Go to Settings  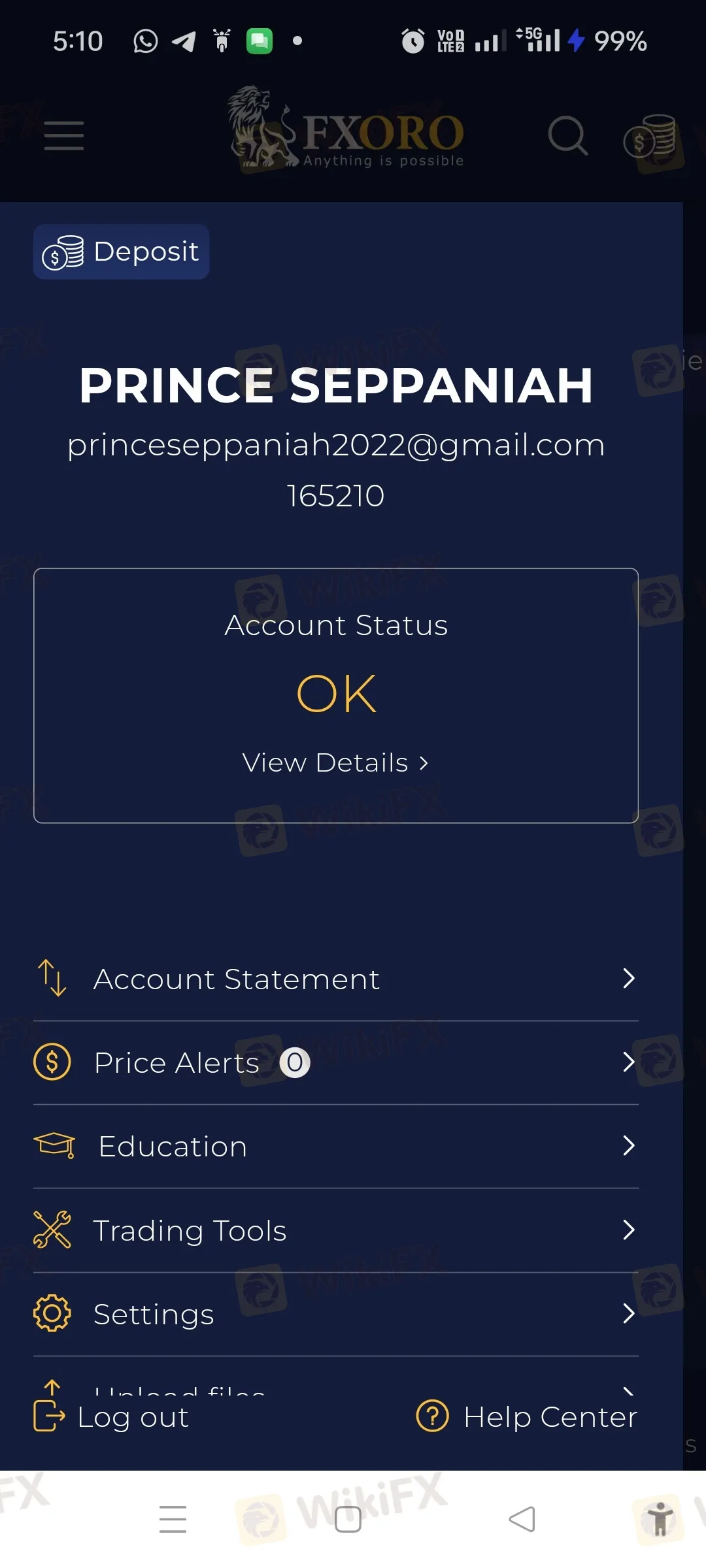click(336, 1314)
